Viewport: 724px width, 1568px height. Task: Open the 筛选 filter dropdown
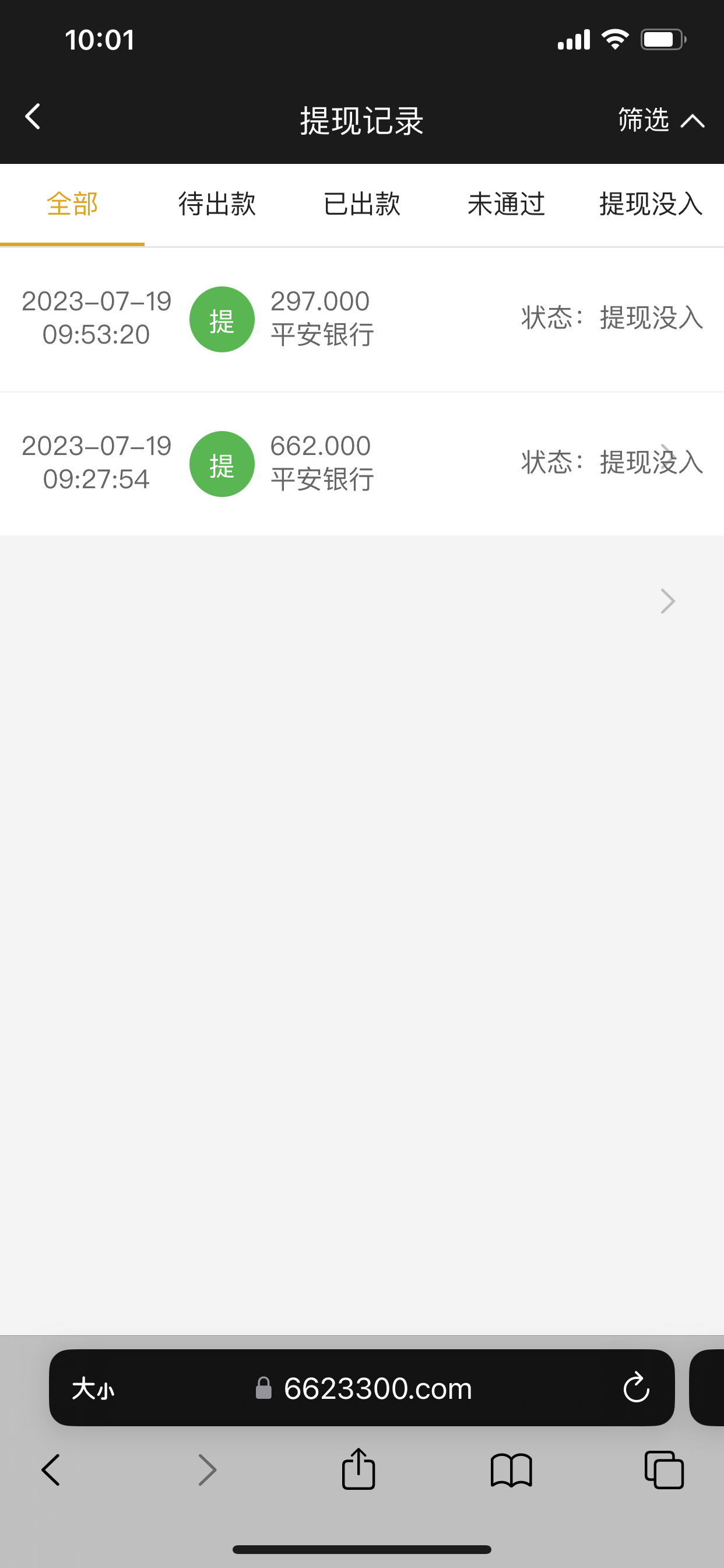[660, 120]
